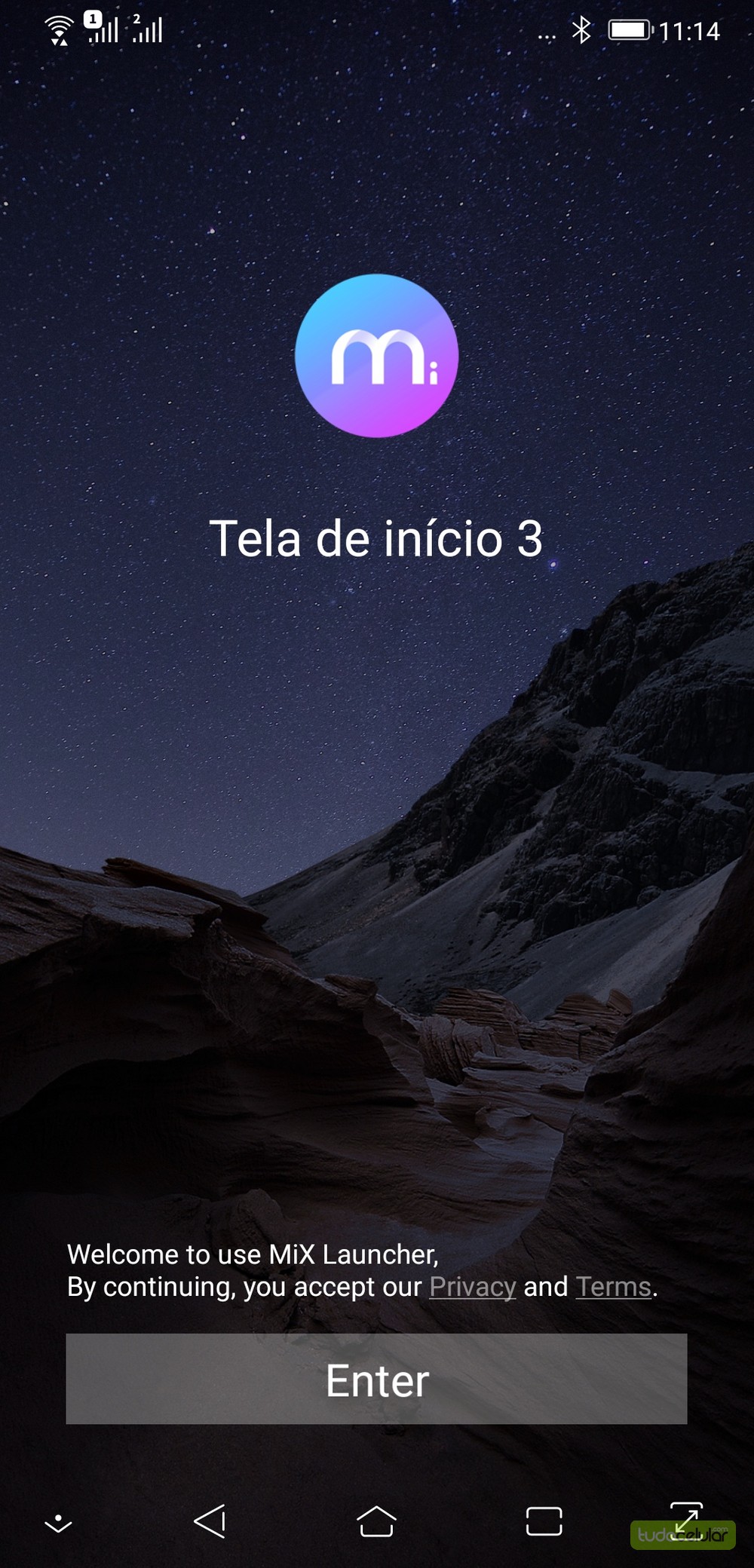This screenshot has height=1568, width=754.
Task: Hide the navigation bar with the down arrow
Action: (58, 1522)
